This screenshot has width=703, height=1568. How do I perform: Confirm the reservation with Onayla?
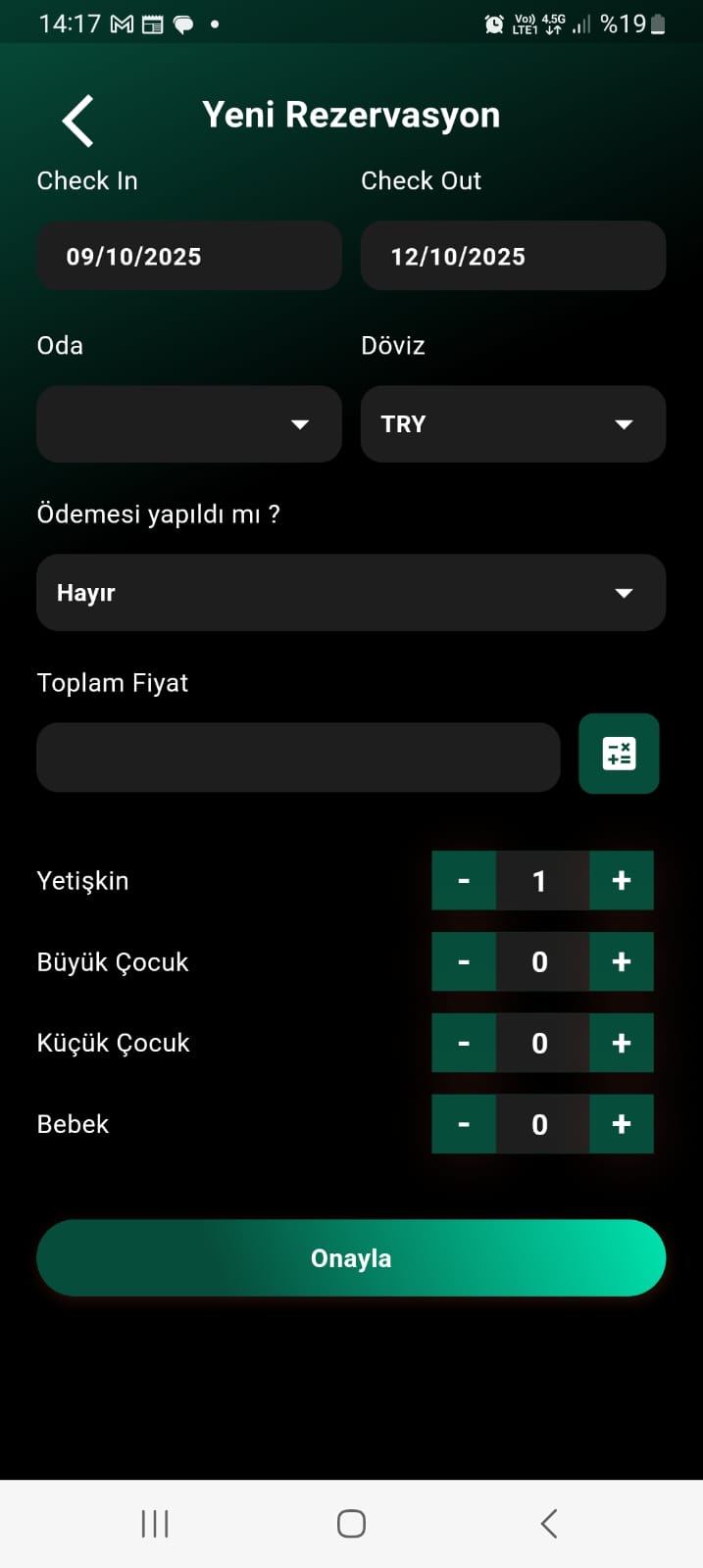(x=351, y=1258)
